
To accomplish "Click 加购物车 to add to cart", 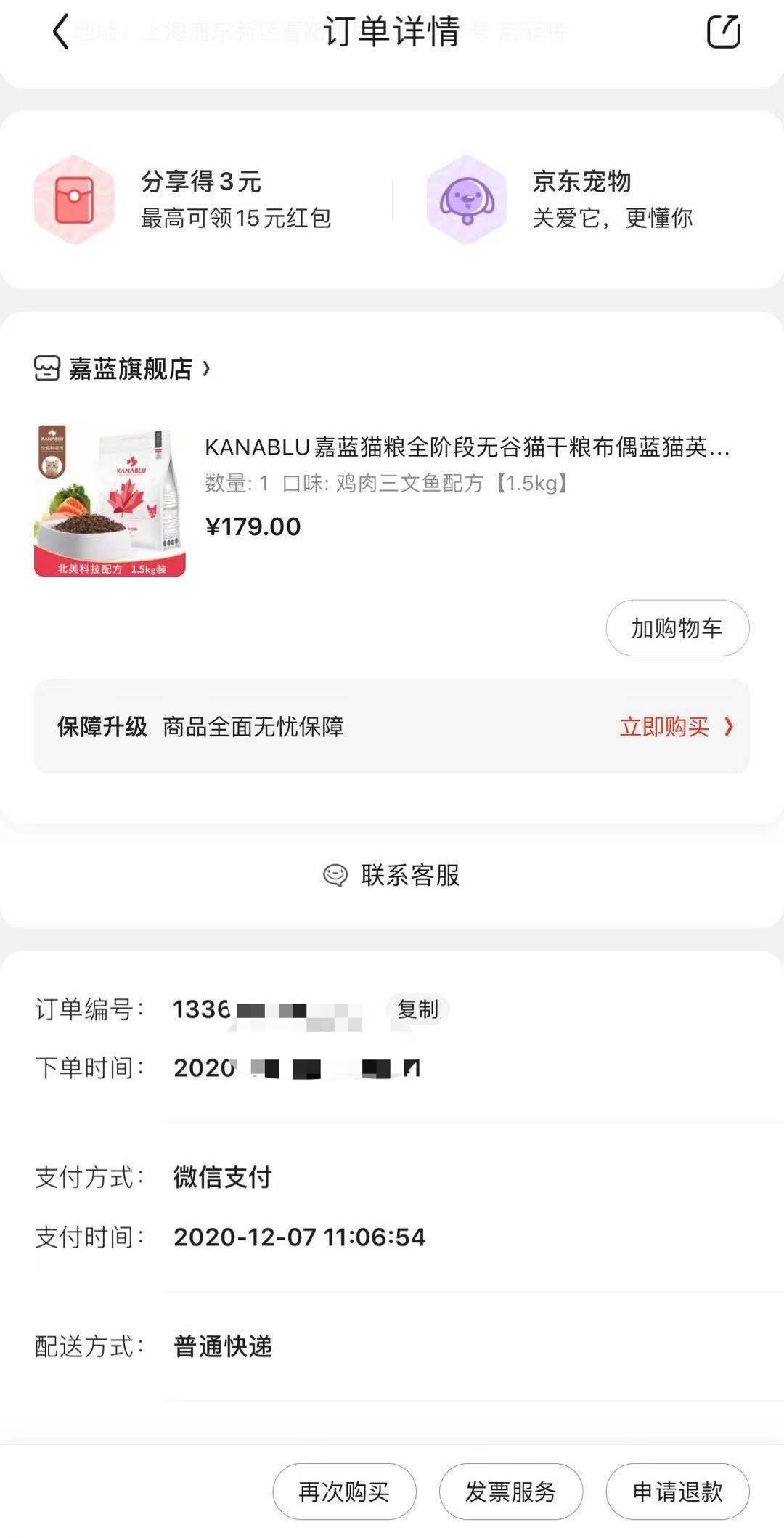I will 677,628.
